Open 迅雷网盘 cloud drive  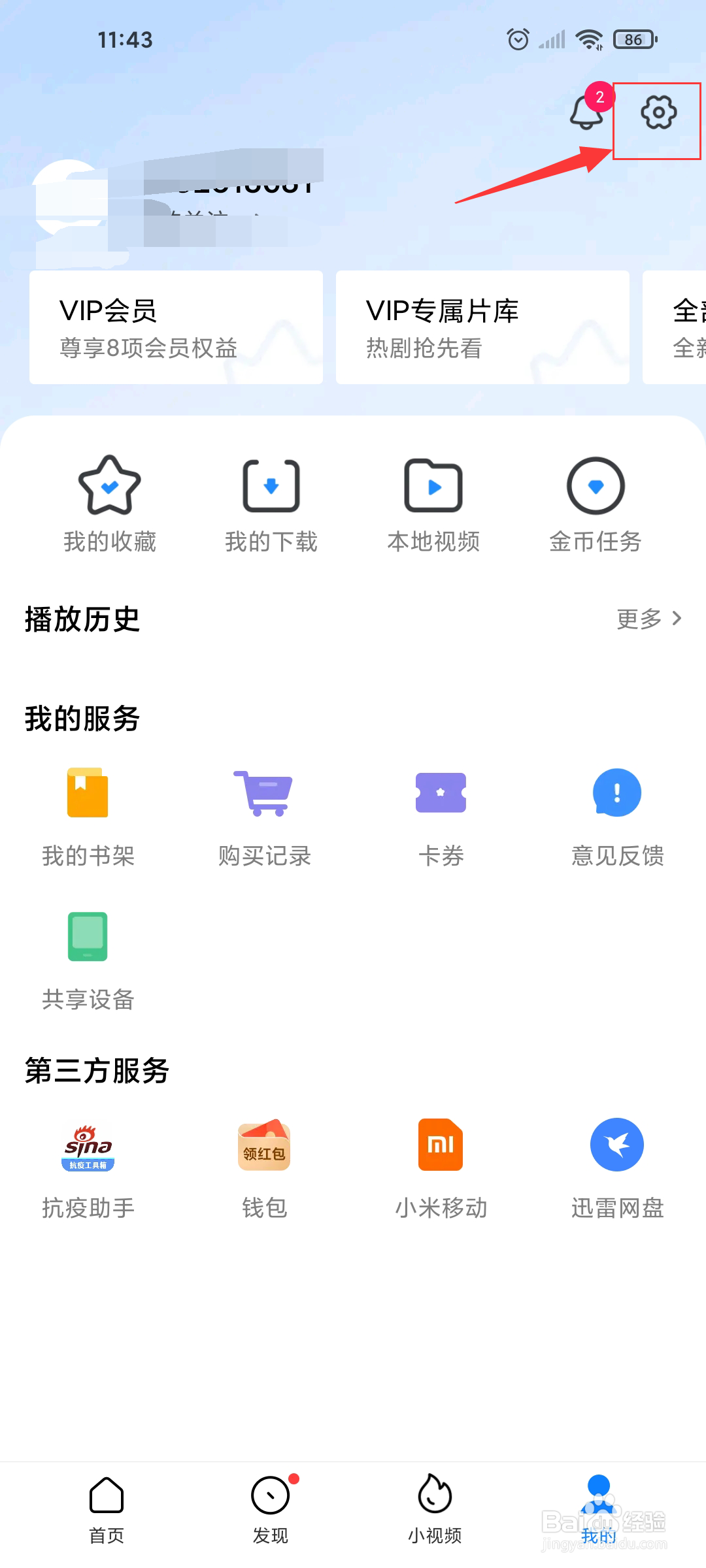(x=618, y=1168)
